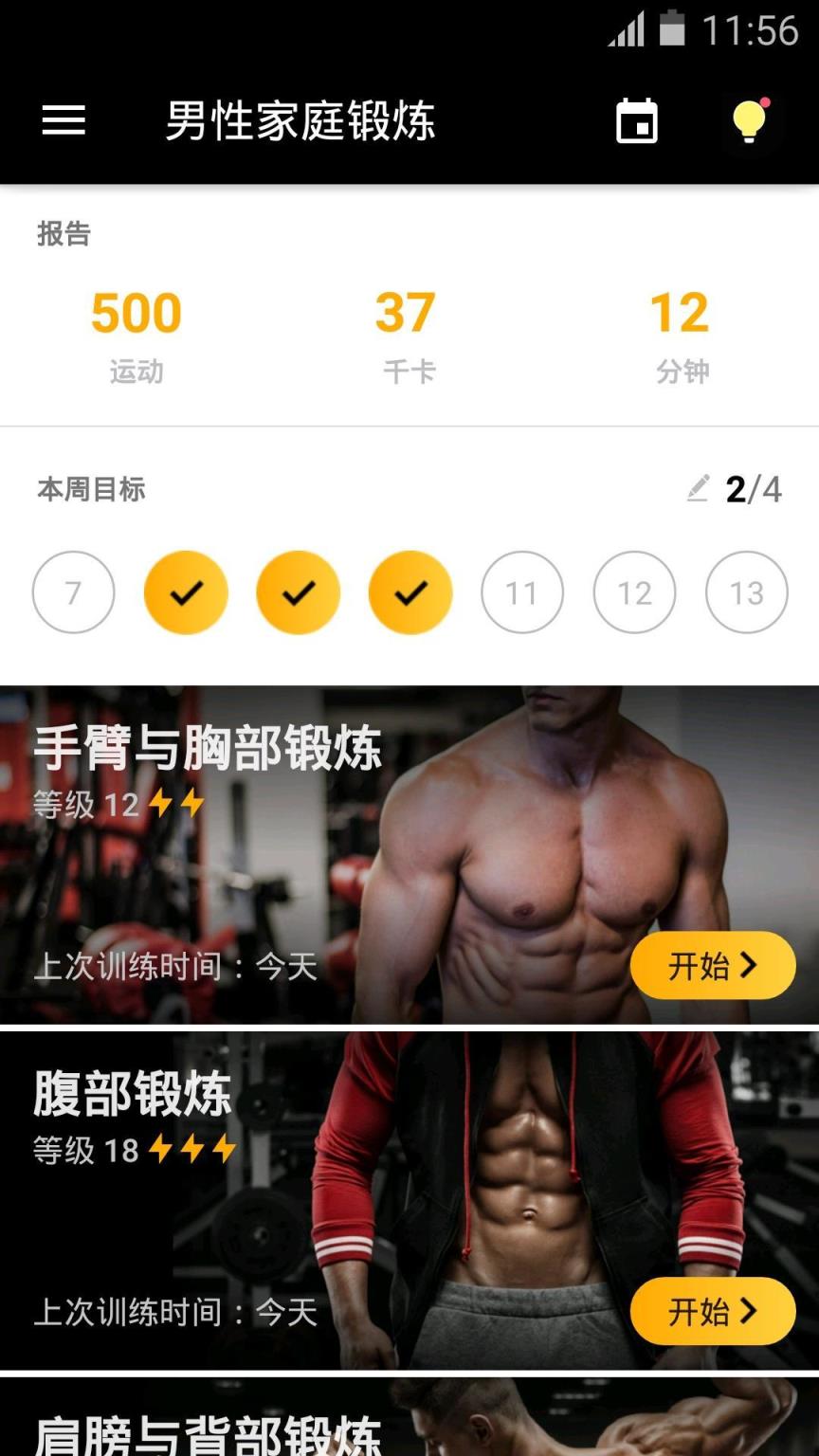Viewport: 819px width, 1456px height.
Task: Click the edit pencil next to weekly goal
Action: pos(701,488)
